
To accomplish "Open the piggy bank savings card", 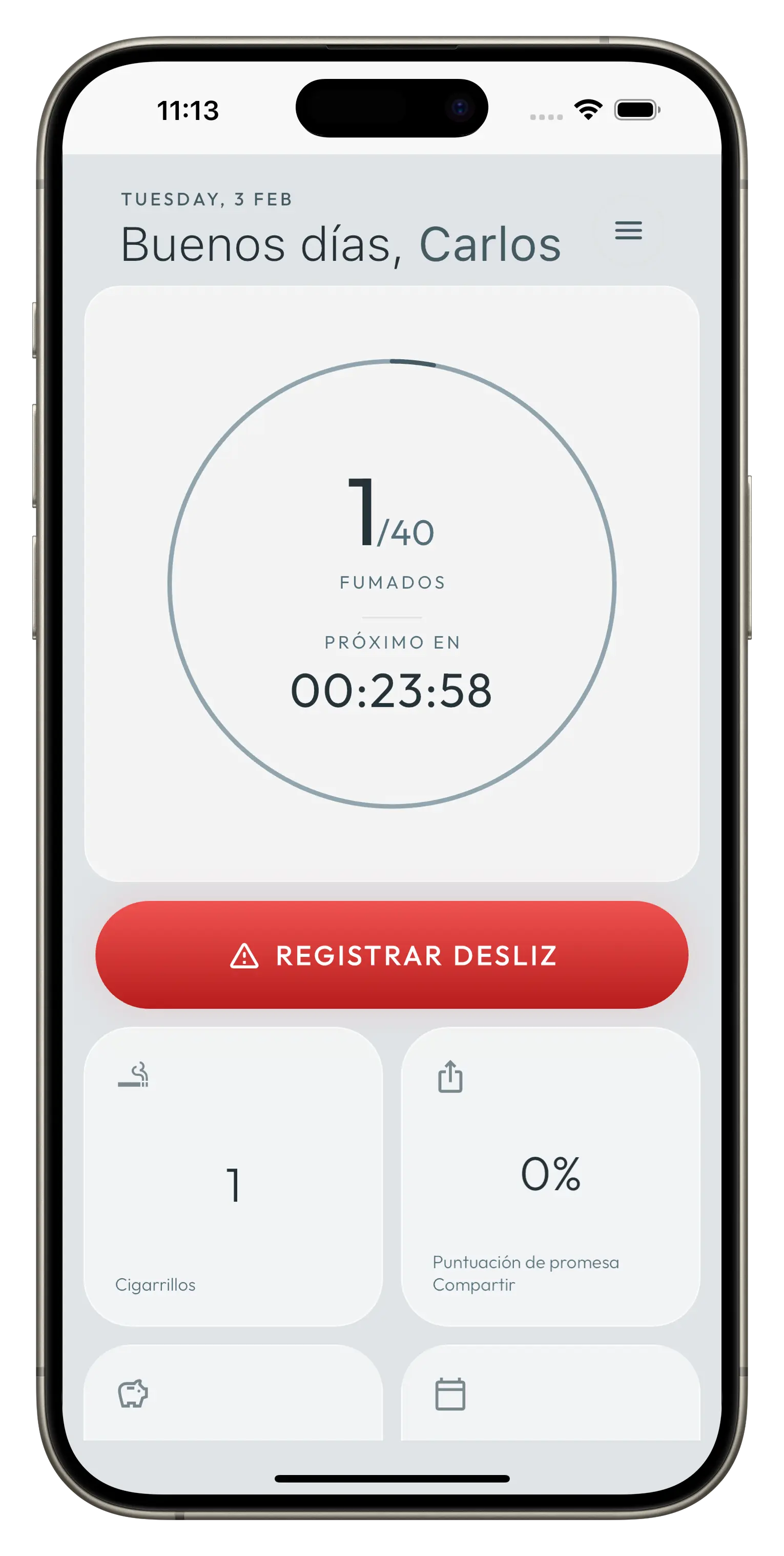I will pos(233,1394).
